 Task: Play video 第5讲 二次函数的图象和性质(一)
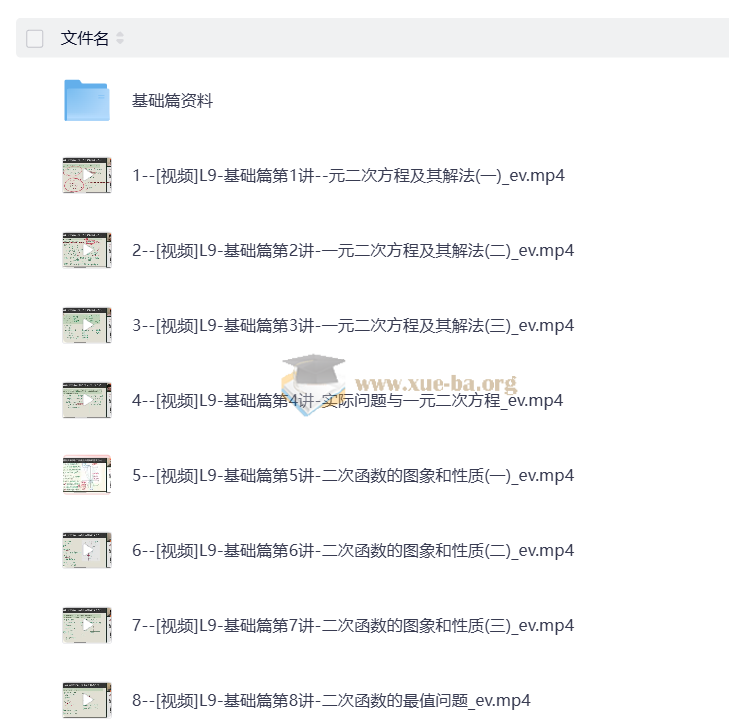click(x=87, y=476)
